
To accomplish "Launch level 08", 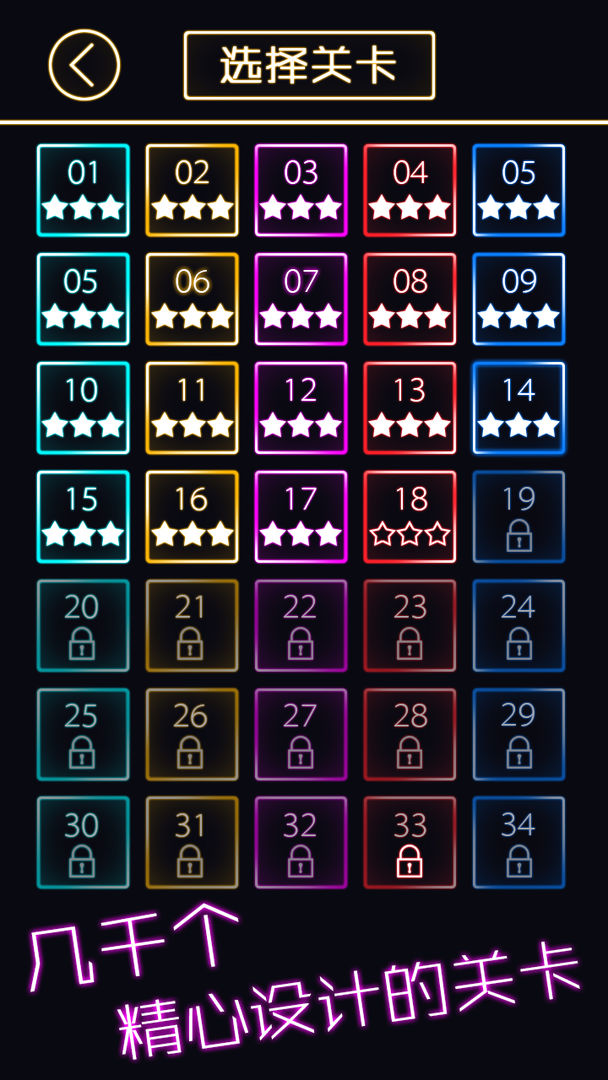I will (410, 299).
